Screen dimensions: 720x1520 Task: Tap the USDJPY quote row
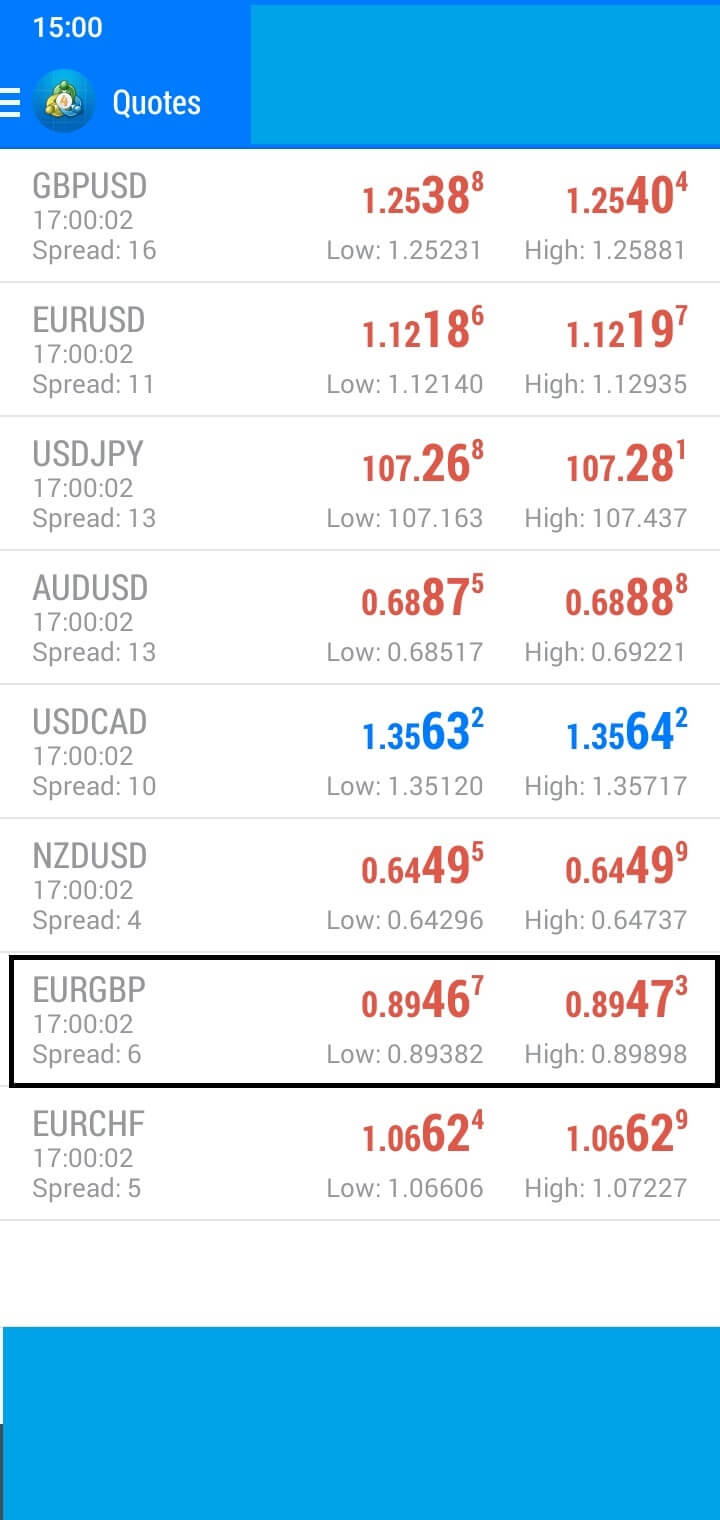click(360, 484)
